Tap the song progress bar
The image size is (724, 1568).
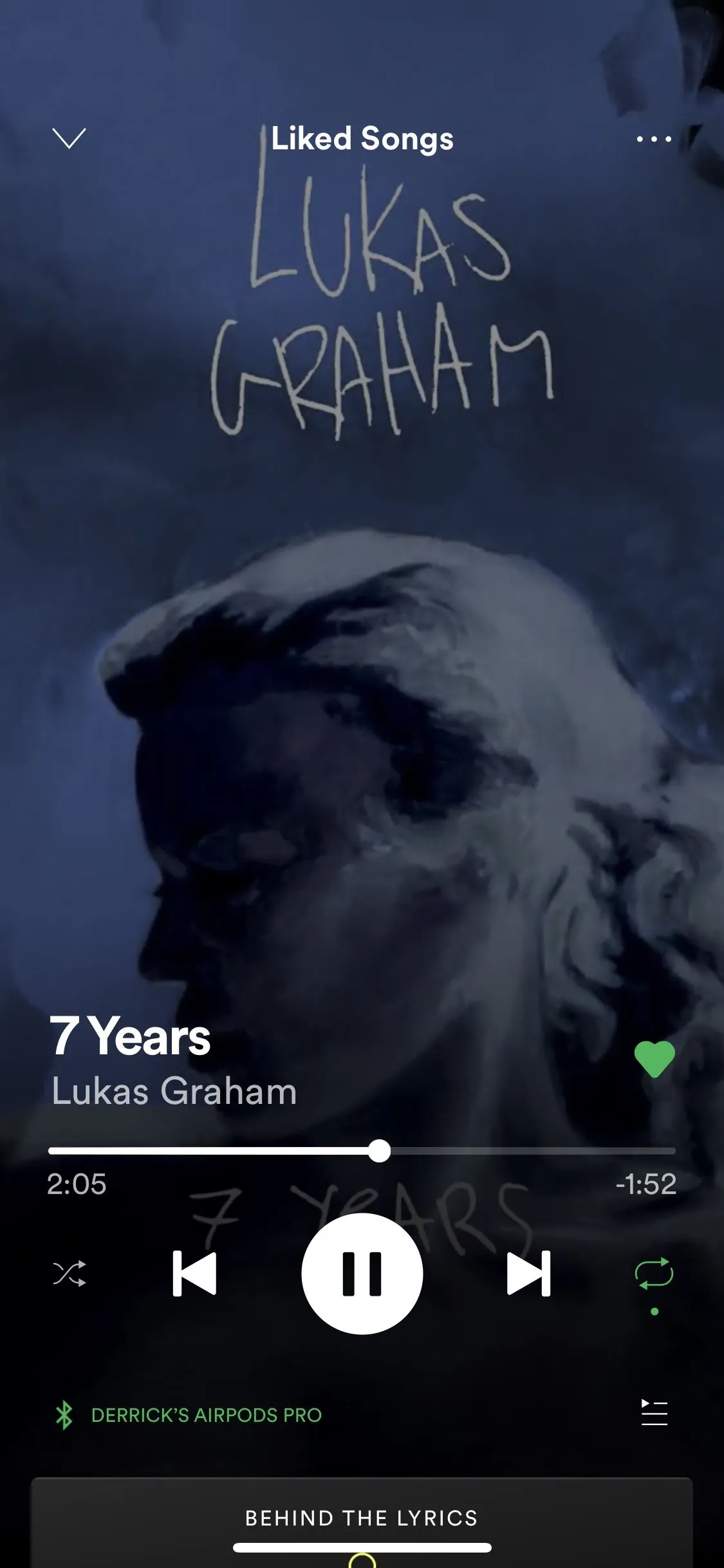point(362,1151)
